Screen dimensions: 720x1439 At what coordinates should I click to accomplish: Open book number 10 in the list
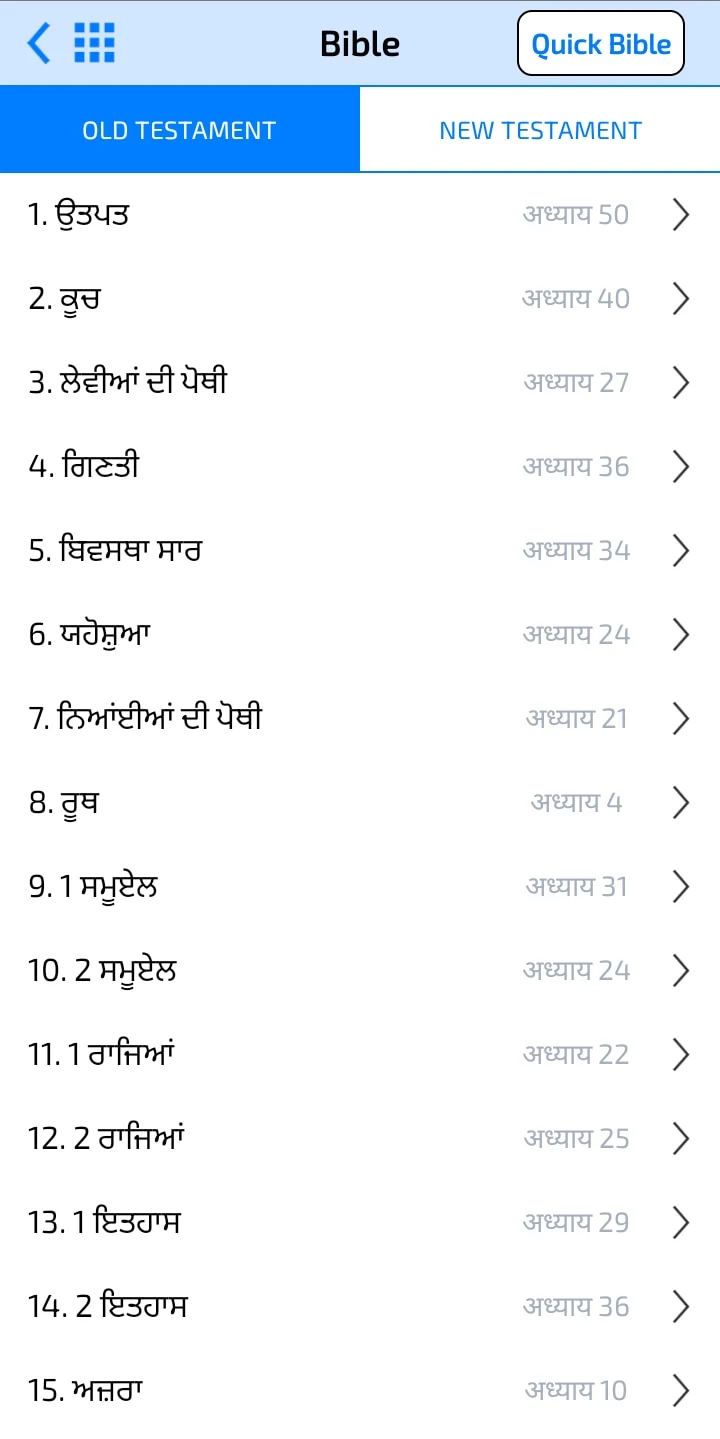click(x=360, y=970)
